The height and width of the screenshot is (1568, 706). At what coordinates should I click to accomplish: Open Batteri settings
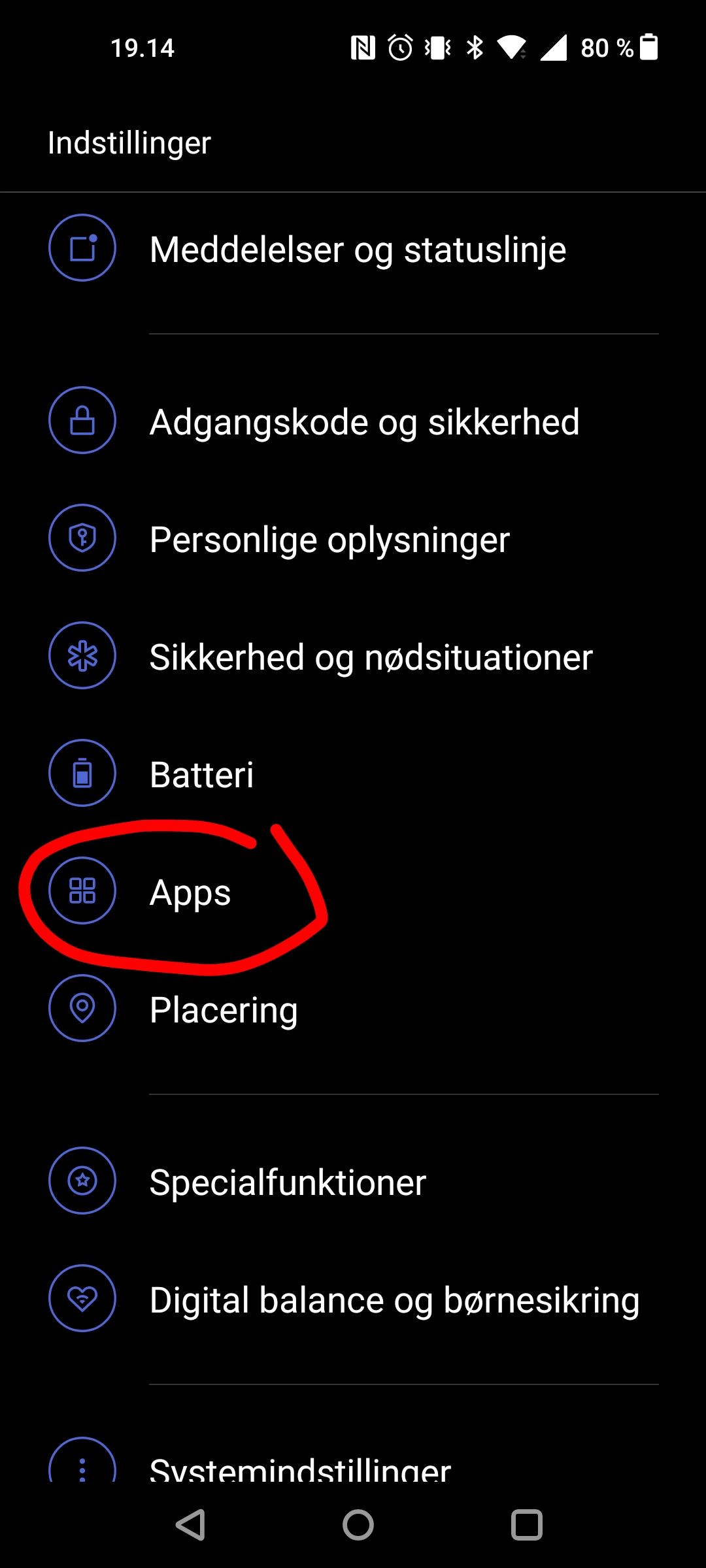click(201, 775)
